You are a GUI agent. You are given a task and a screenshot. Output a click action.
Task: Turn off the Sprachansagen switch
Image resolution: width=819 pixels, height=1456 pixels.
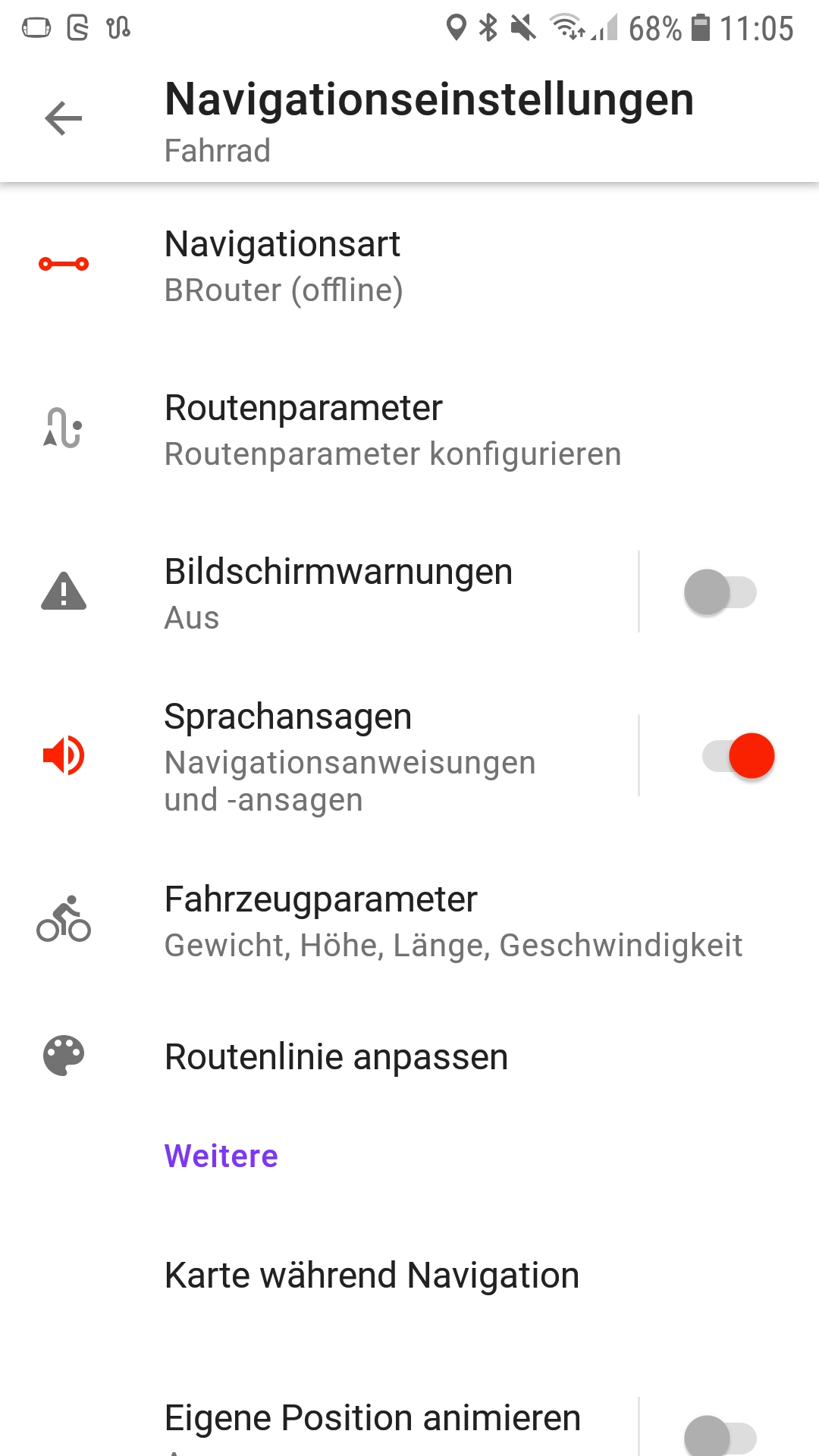coord(738,756)
